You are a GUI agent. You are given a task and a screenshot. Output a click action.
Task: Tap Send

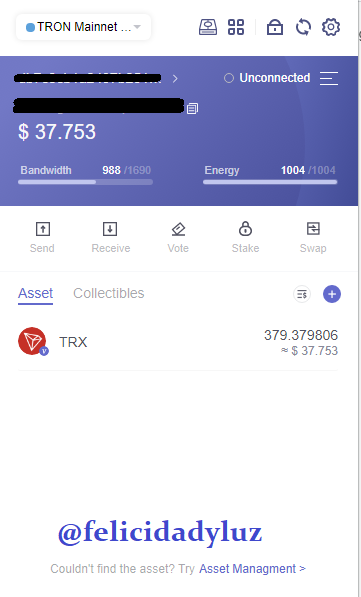pos(42,238)
